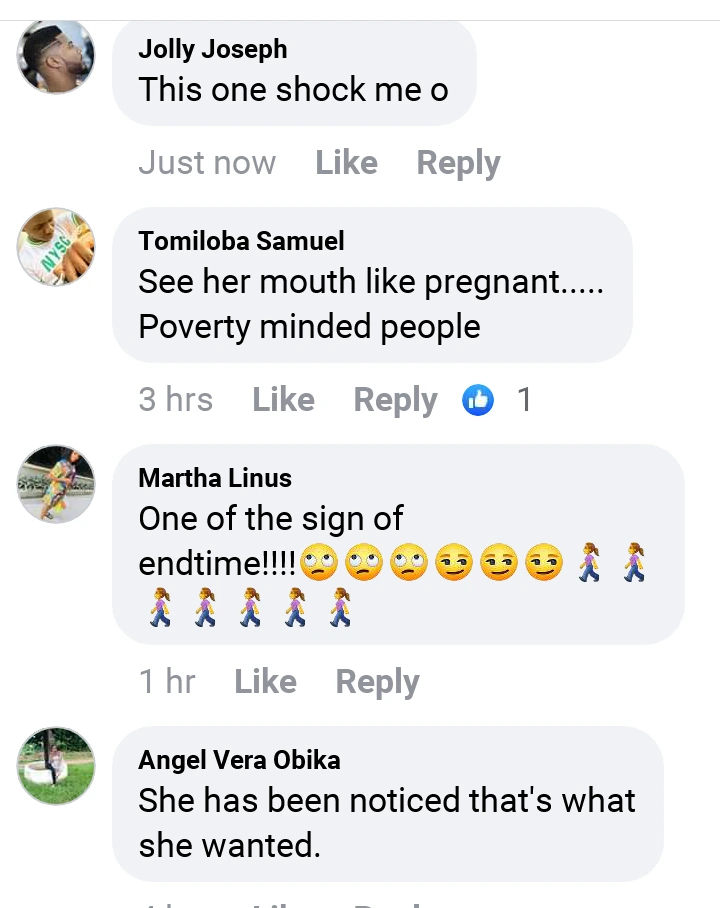Like Tomiloba Samuel's comment
The height and width of the screenshot is (908, 720).
283,400
